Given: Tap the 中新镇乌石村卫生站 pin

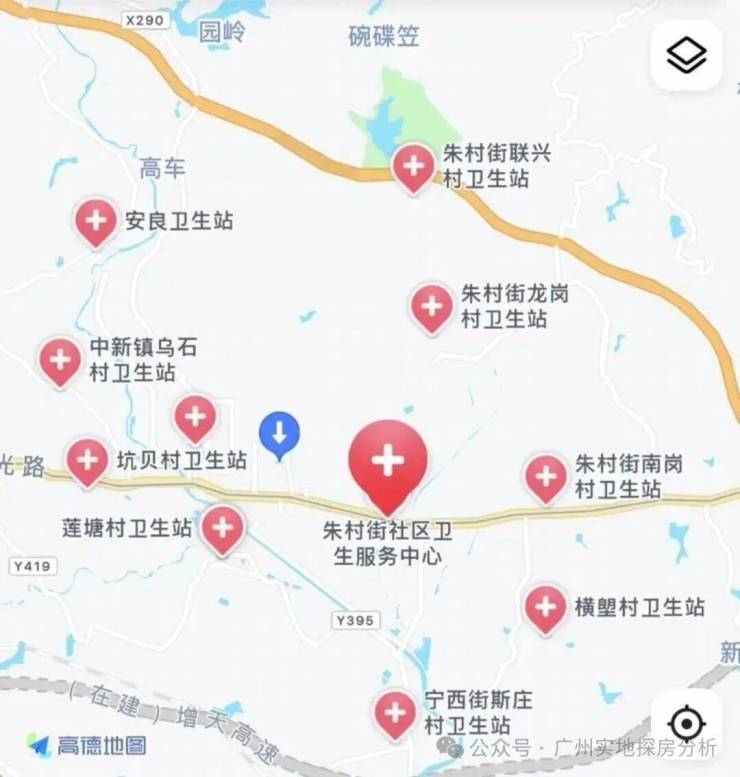Looking at the screenshot, I should tap(60, 359).
